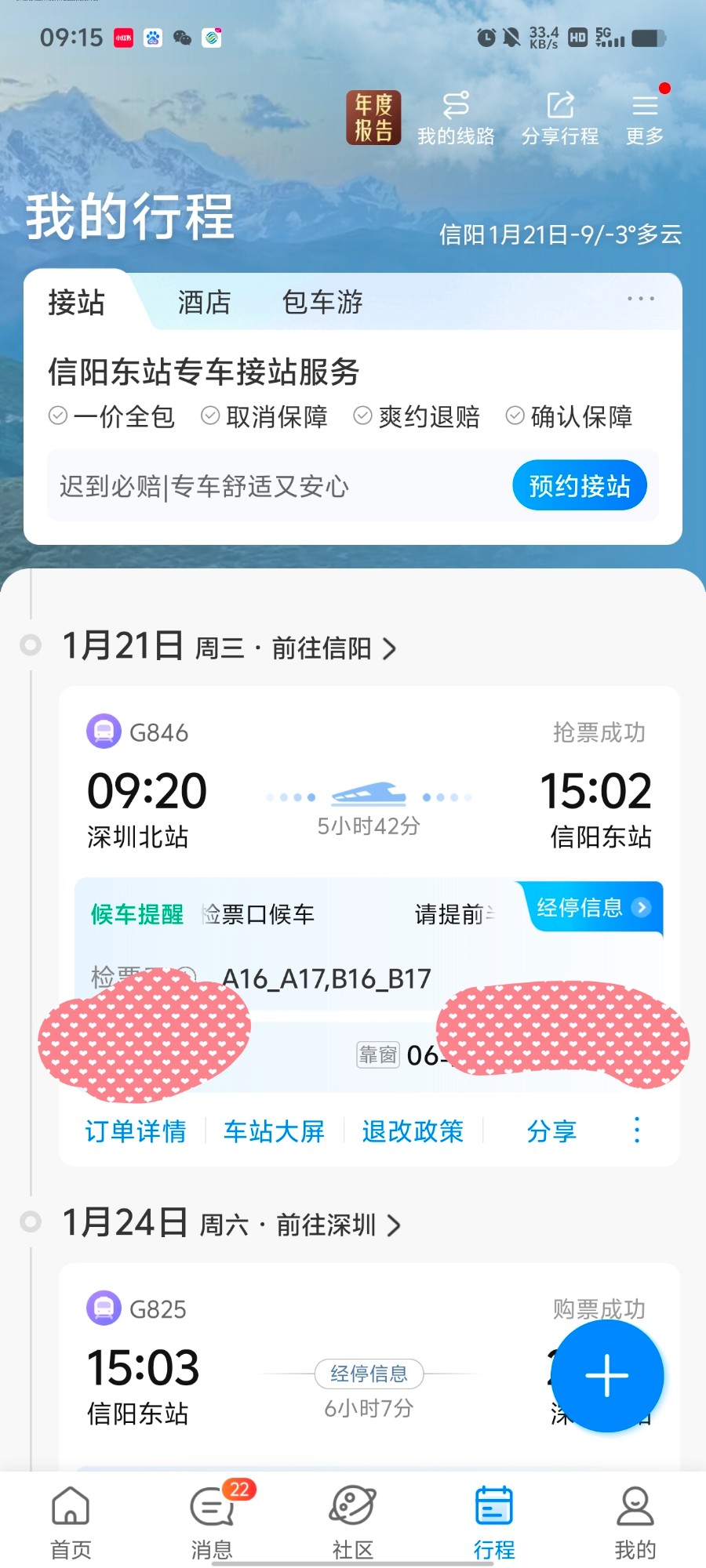Open 我的线路 (my routes)

tap(456, 118)
